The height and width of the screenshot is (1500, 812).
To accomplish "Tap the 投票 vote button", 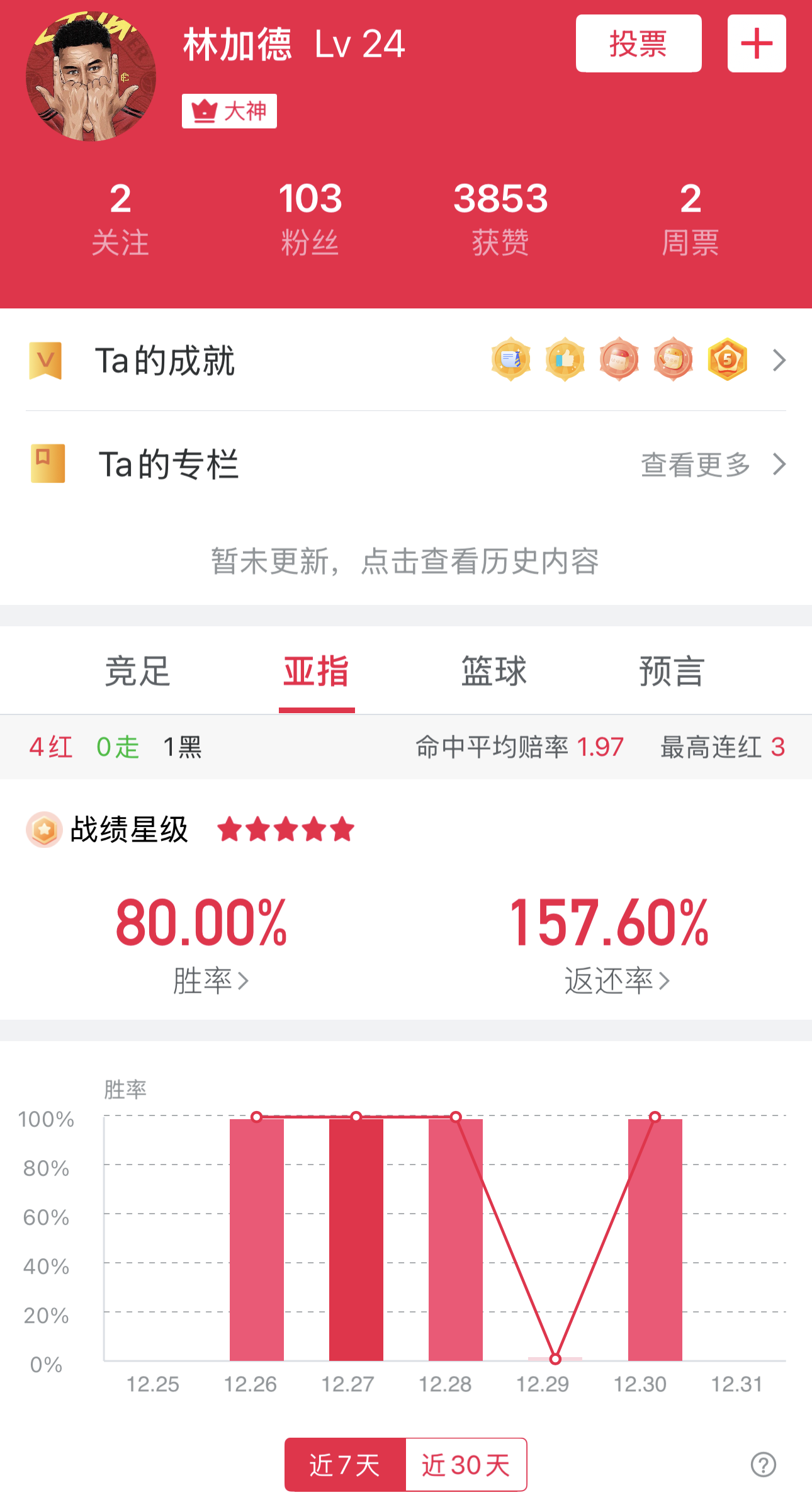I will coord(638,43).
